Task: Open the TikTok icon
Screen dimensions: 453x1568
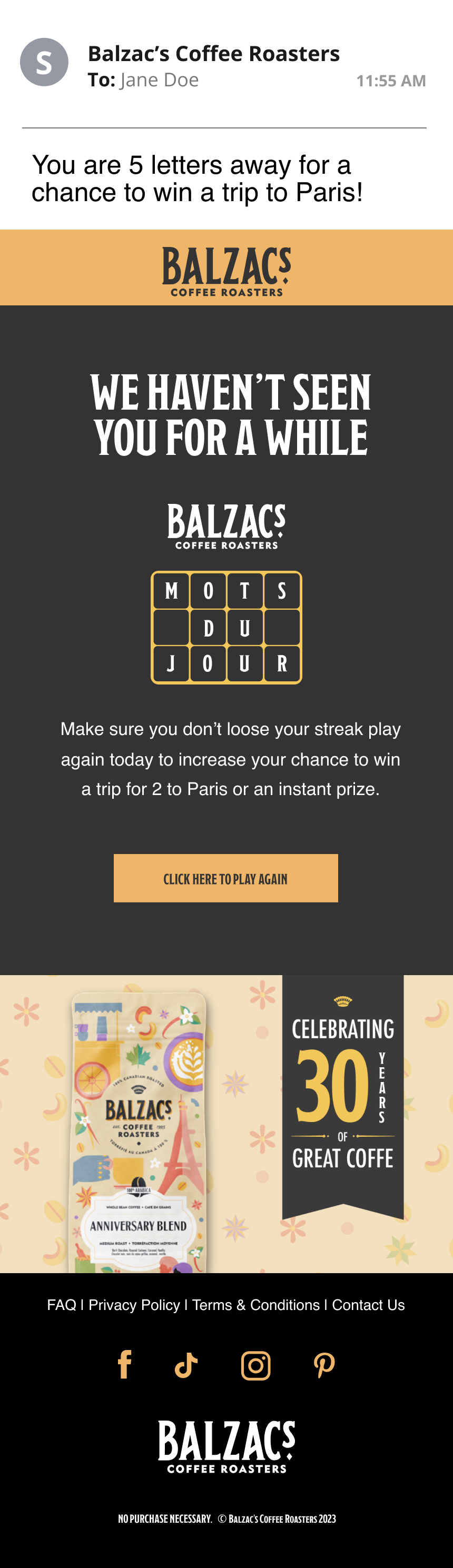Action: 186,1365
